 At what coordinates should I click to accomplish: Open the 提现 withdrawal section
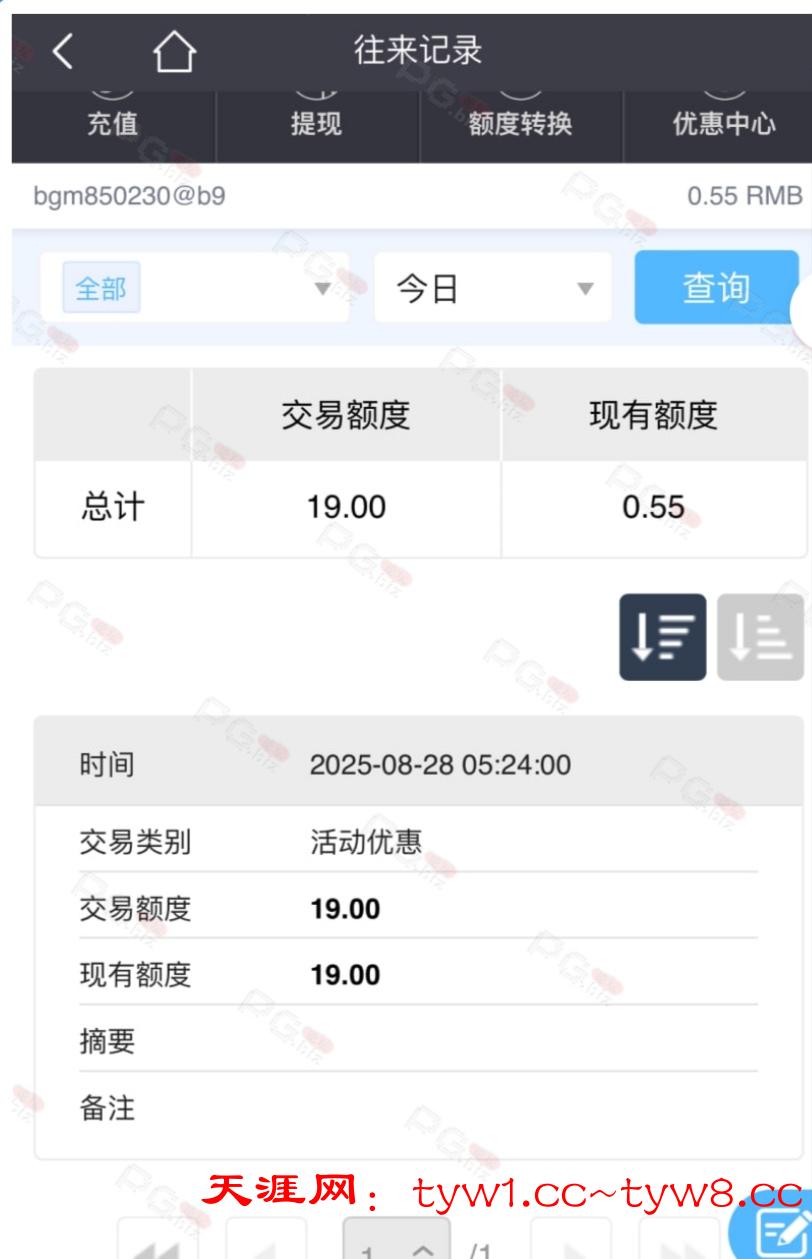316,124
